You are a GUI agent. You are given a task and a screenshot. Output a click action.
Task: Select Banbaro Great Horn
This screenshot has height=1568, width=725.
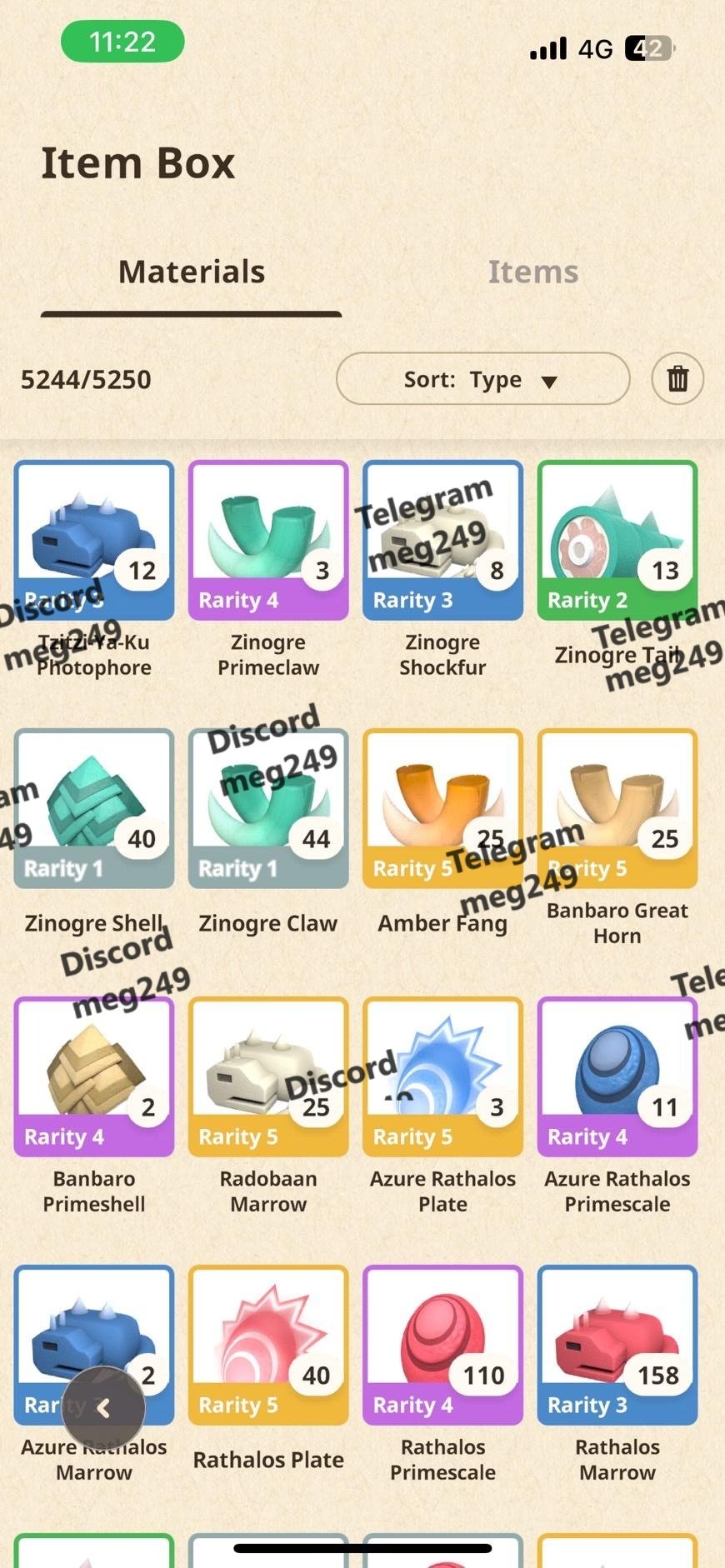click(617, 808)
